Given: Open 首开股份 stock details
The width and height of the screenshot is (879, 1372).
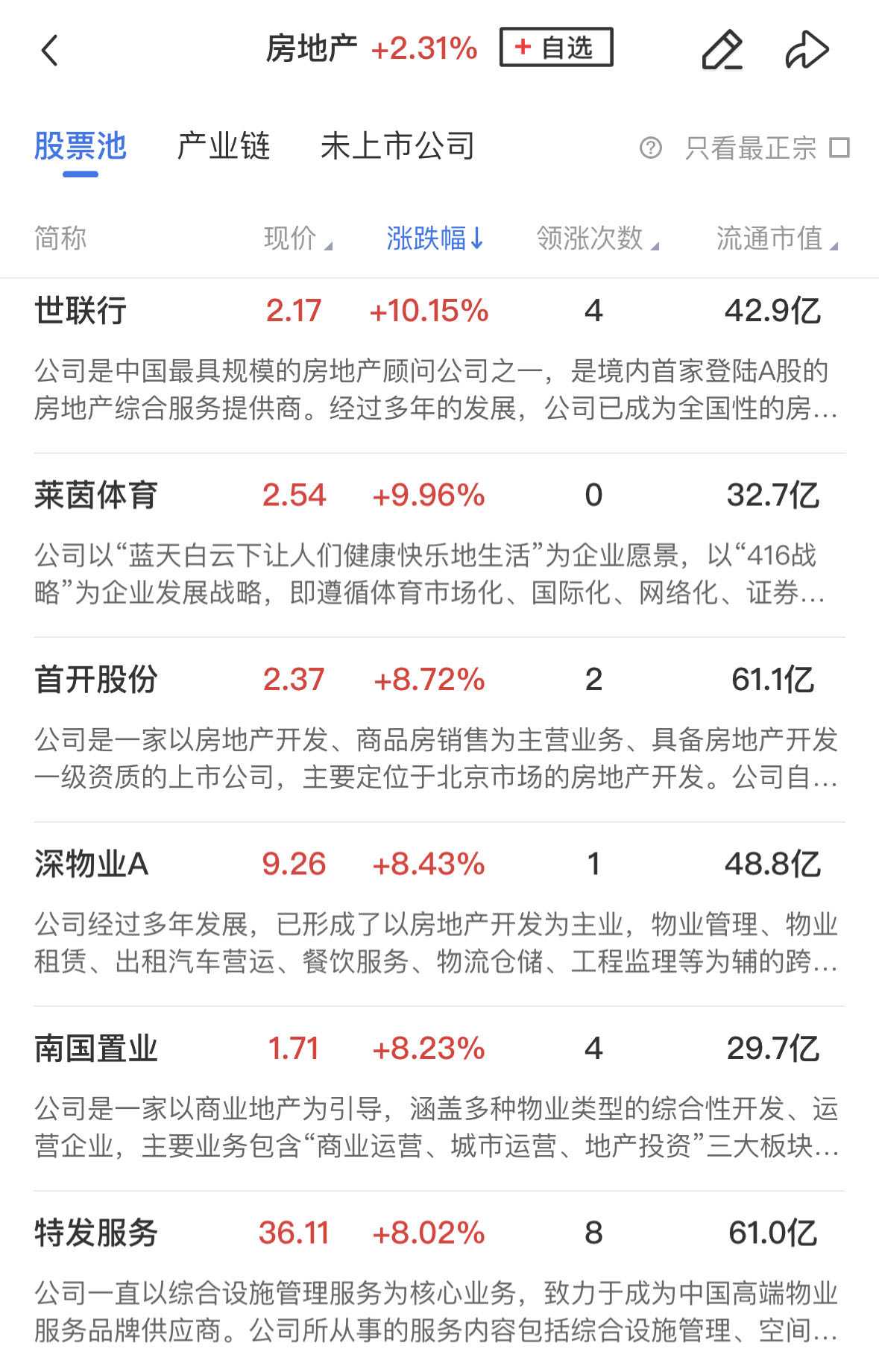Looking at the screenshot, I should pyautogui.click(x=95, y=680).
